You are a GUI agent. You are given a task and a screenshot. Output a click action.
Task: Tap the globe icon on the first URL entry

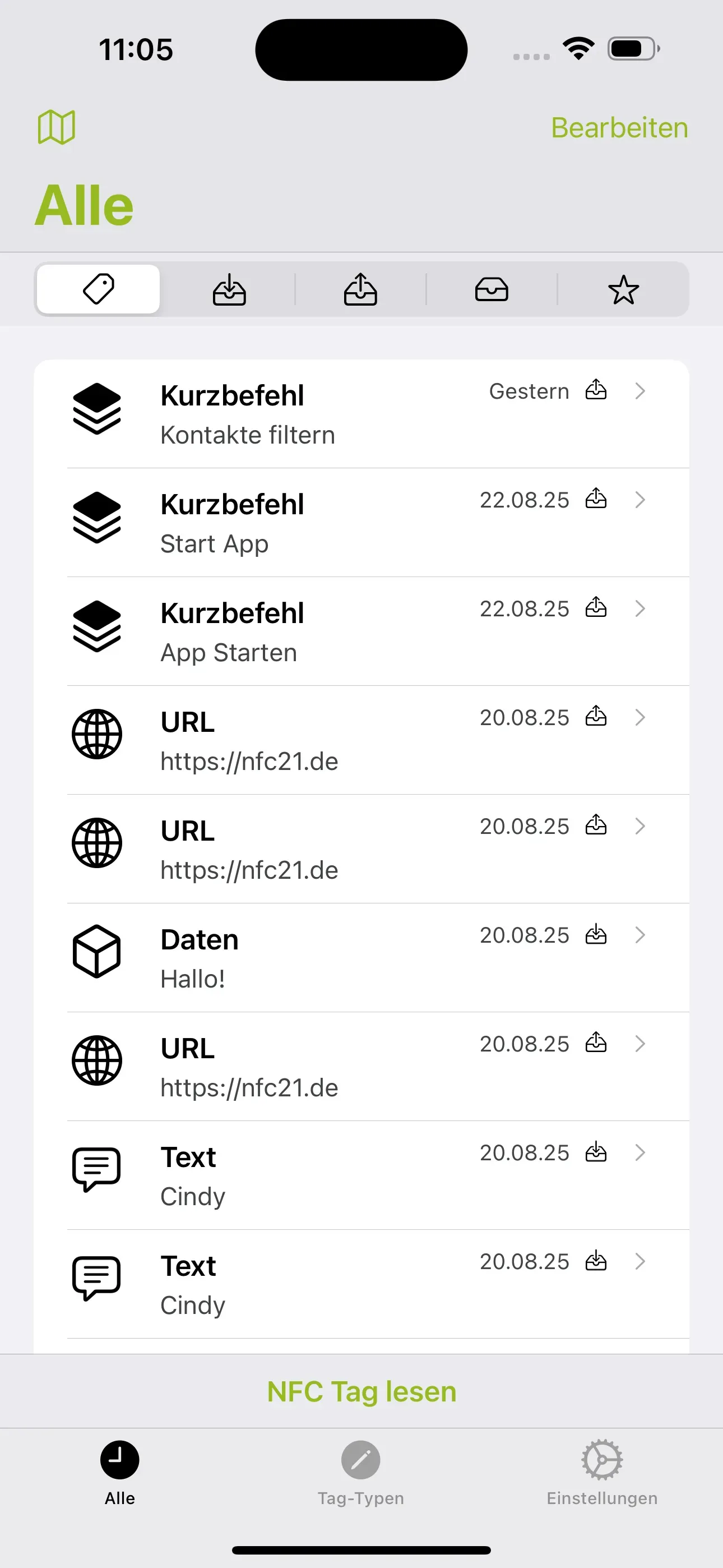coord(97,735)
